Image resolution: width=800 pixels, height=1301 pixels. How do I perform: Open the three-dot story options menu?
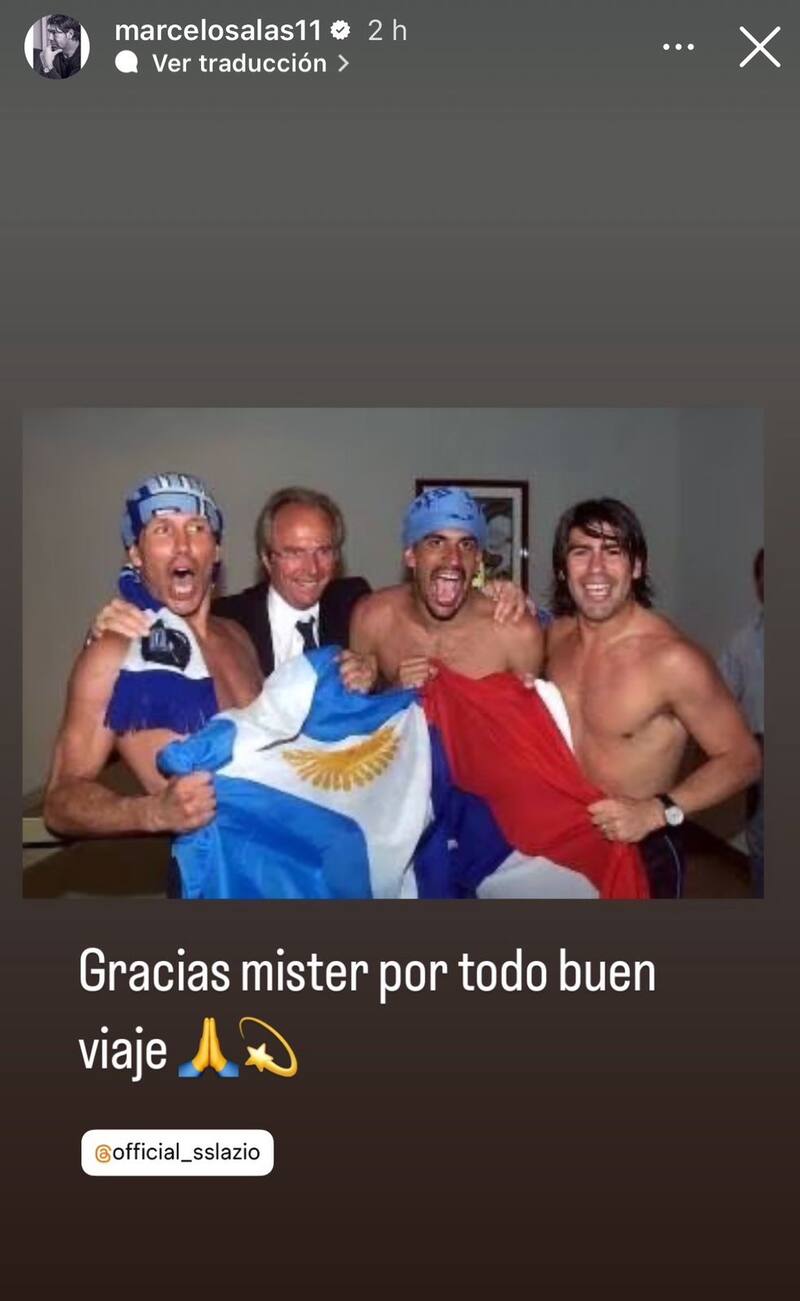[678, 47]
